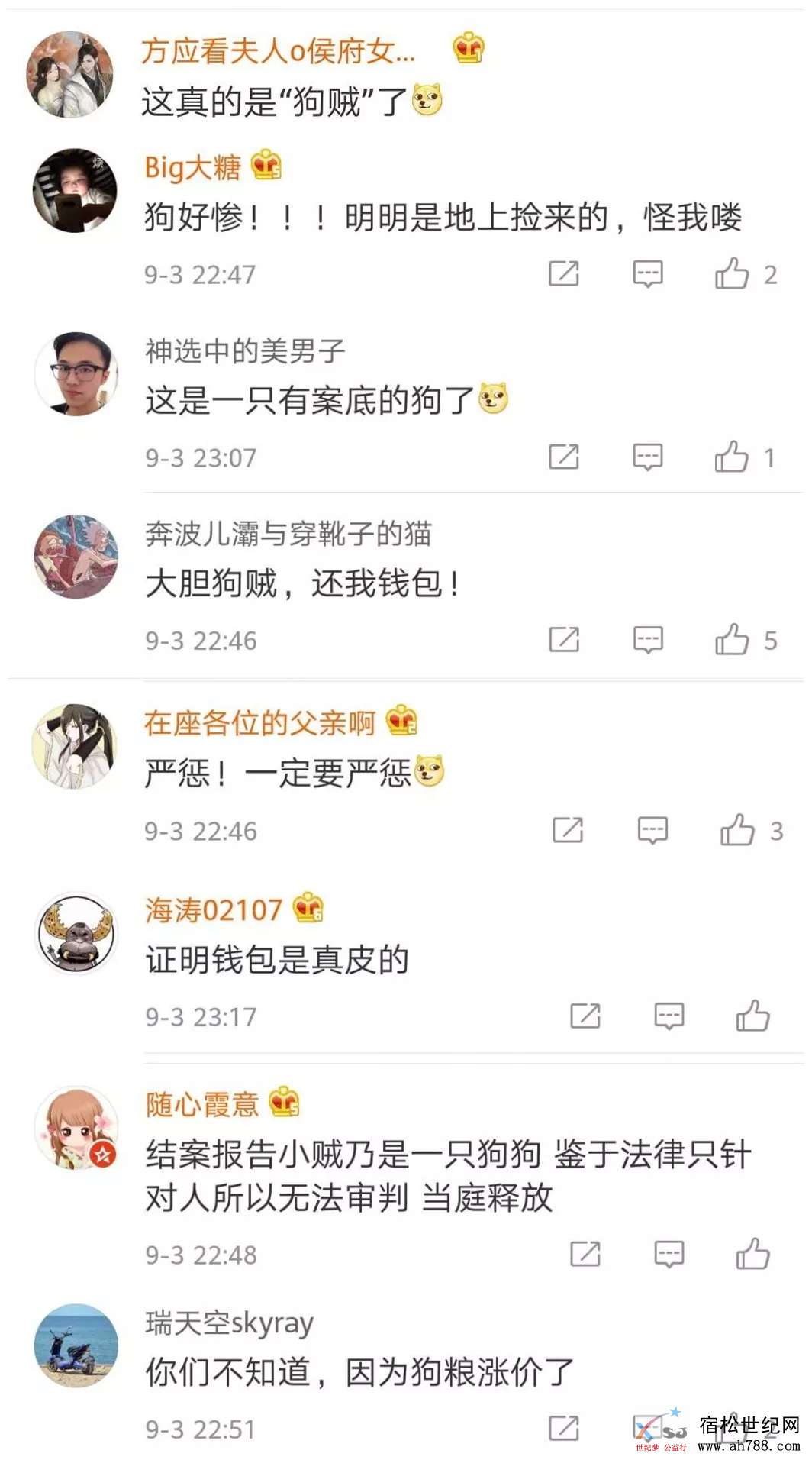Reply to Big大糖's comment
This screenshot has width=812, height=1460.
(648, 273)
